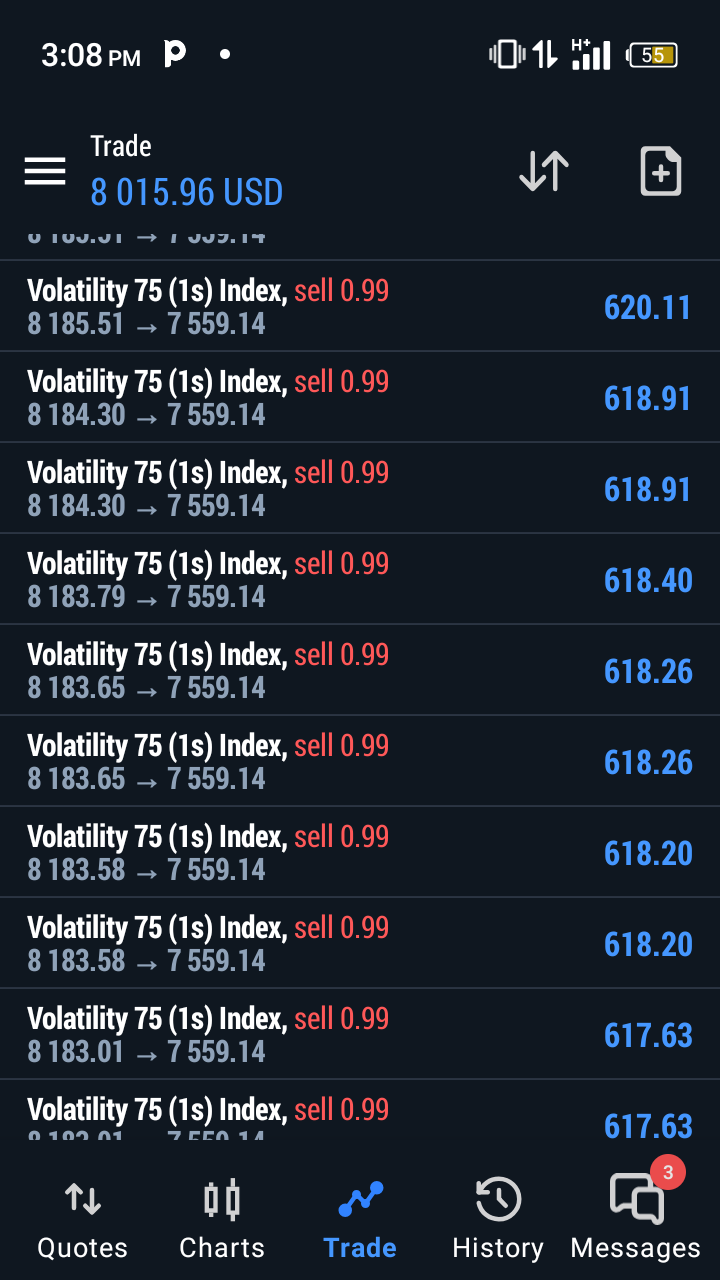
Task: Tap the account balance 8 015.96 USD
Action: point(186,191)
